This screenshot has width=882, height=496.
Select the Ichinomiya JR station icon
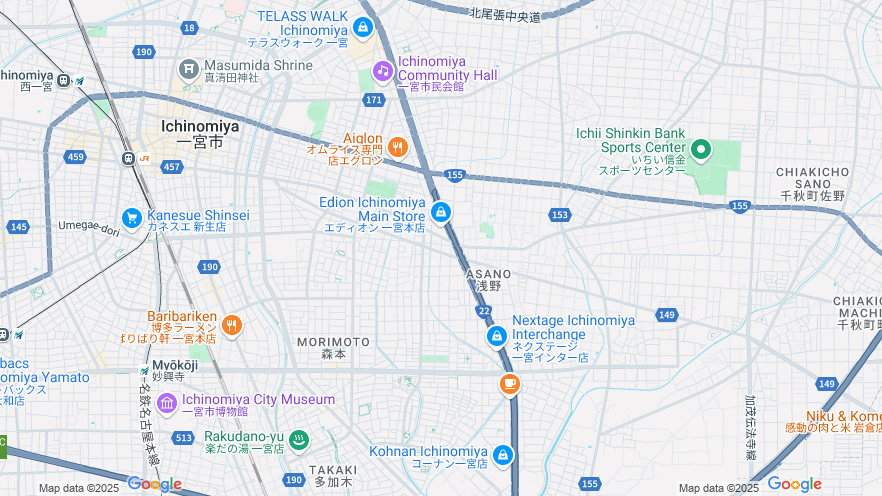click(128, 158)
